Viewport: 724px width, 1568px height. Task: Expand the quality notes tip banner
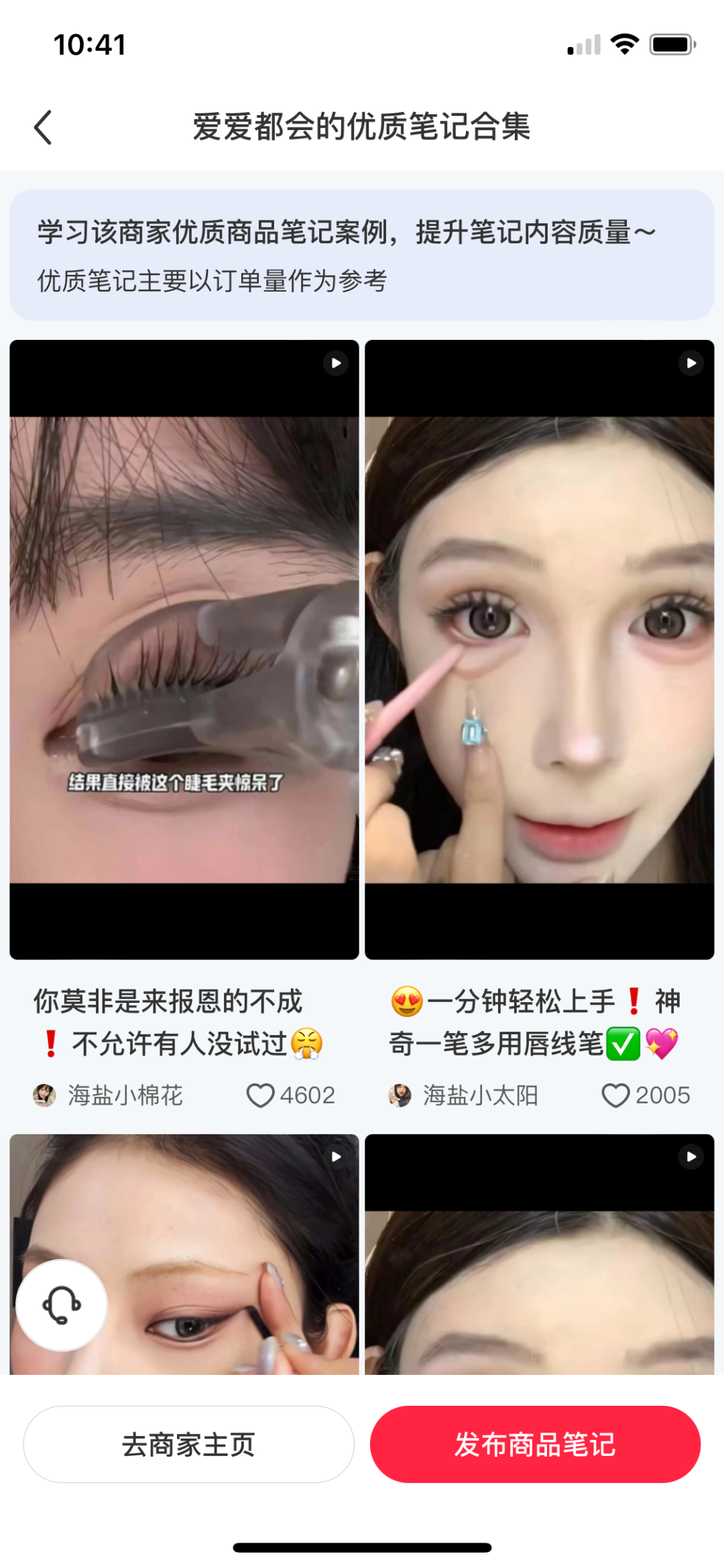(x=362, y=255)
